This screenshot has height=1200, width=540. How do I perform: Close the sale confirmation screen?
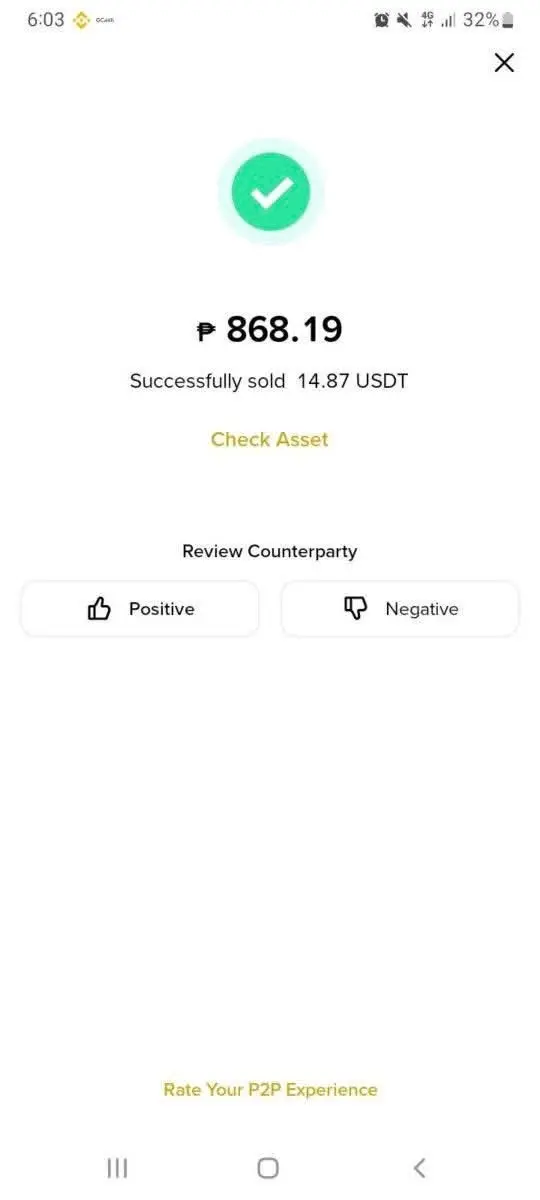pos(504,63)
